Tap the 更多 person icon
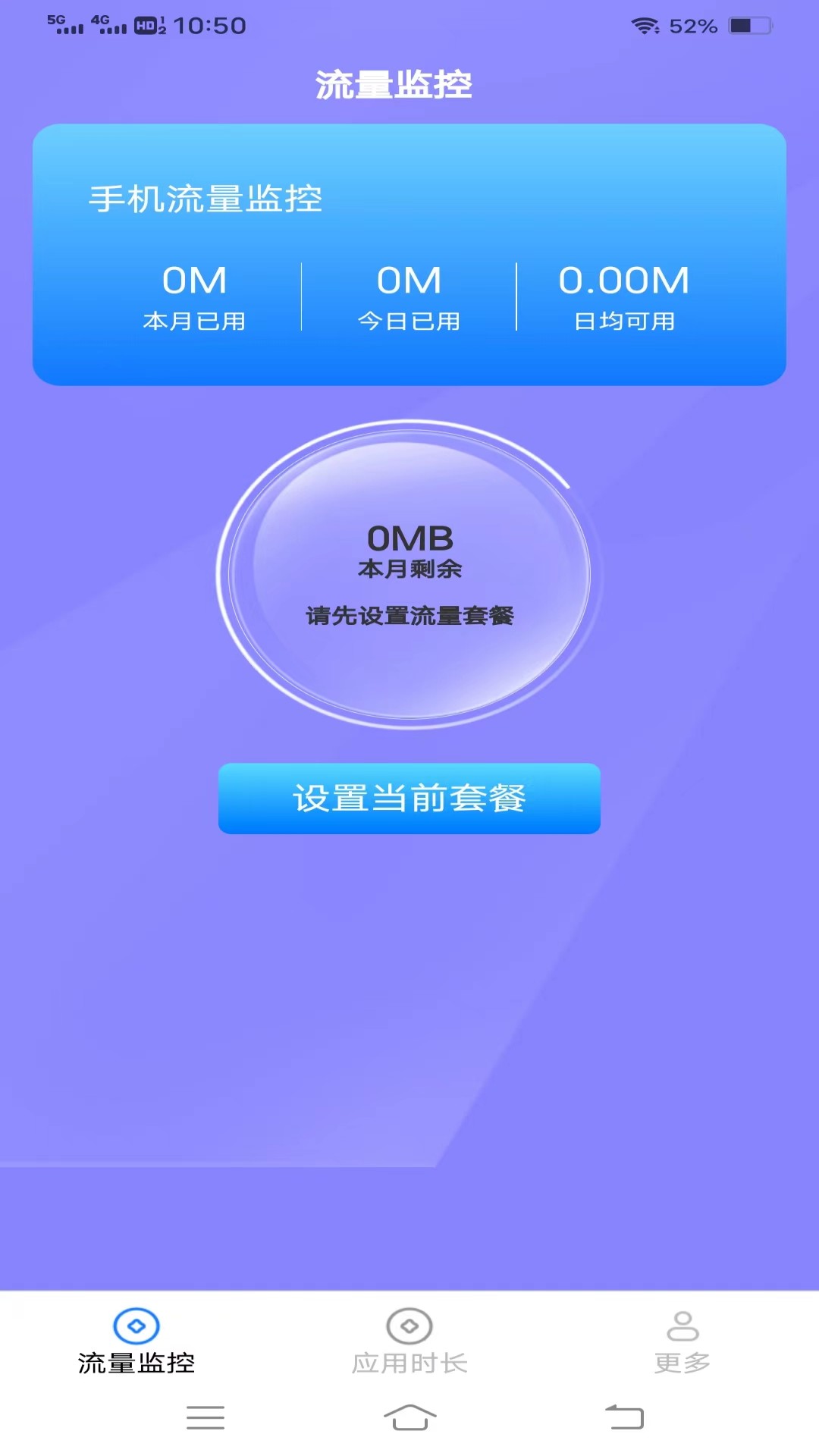The image size is (819, 1456). point(682,1326)
